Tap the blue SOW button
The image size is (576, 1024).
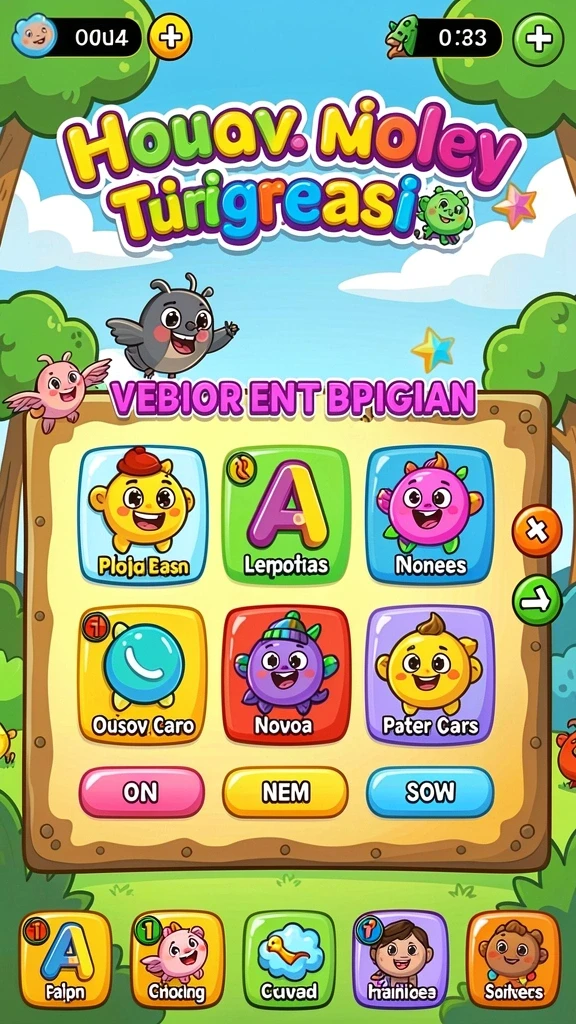point(430,792)
